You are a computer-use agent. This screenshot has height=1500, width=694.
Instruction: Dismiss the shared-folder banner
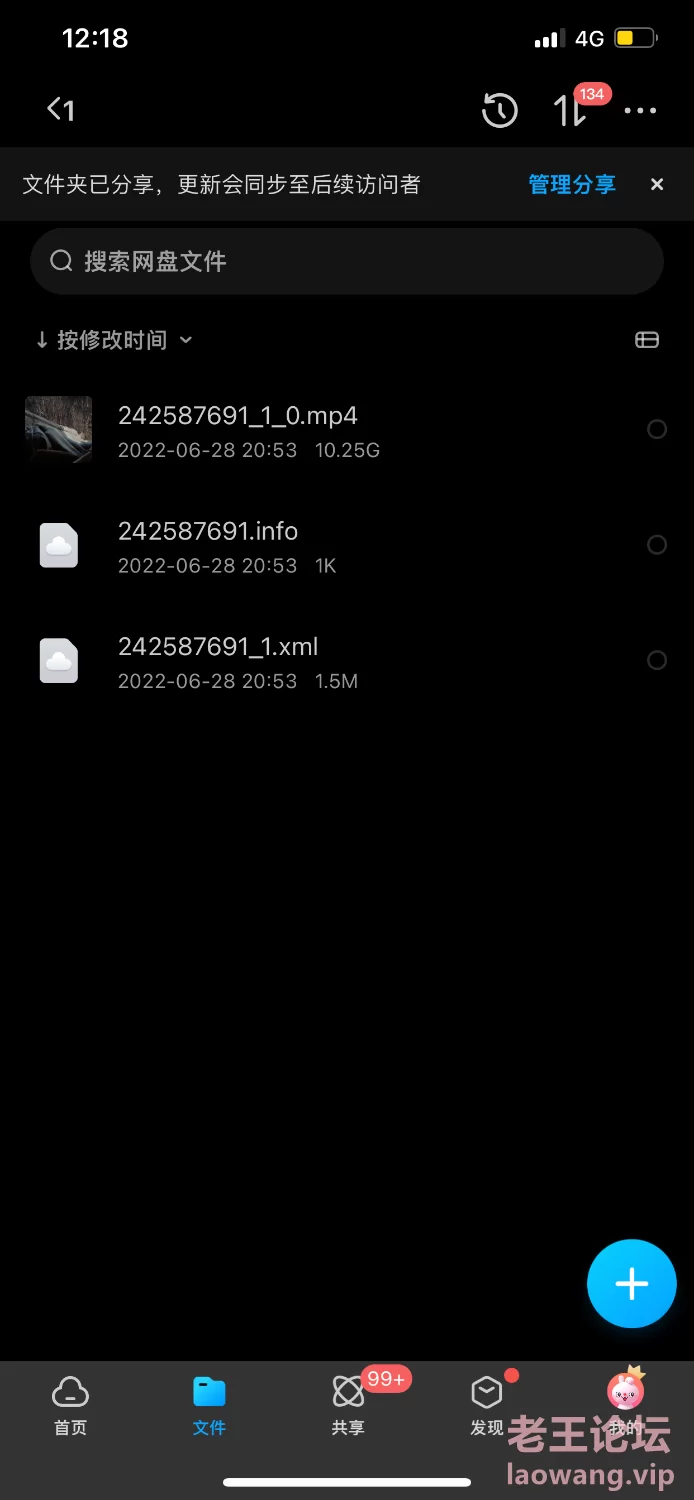[657, 185]
